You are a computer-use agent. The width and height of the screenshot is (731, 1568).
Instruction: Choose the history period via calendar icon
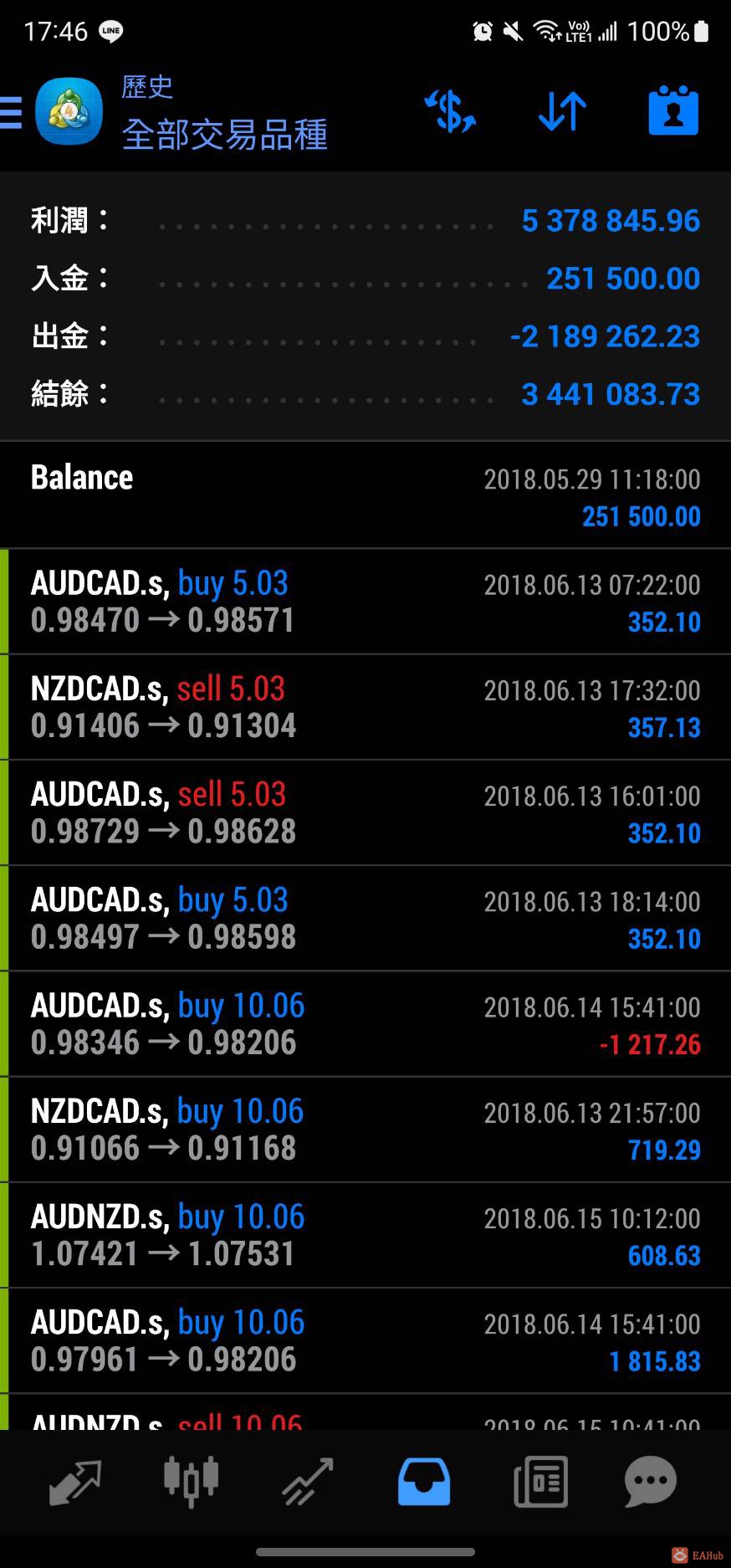673,111
